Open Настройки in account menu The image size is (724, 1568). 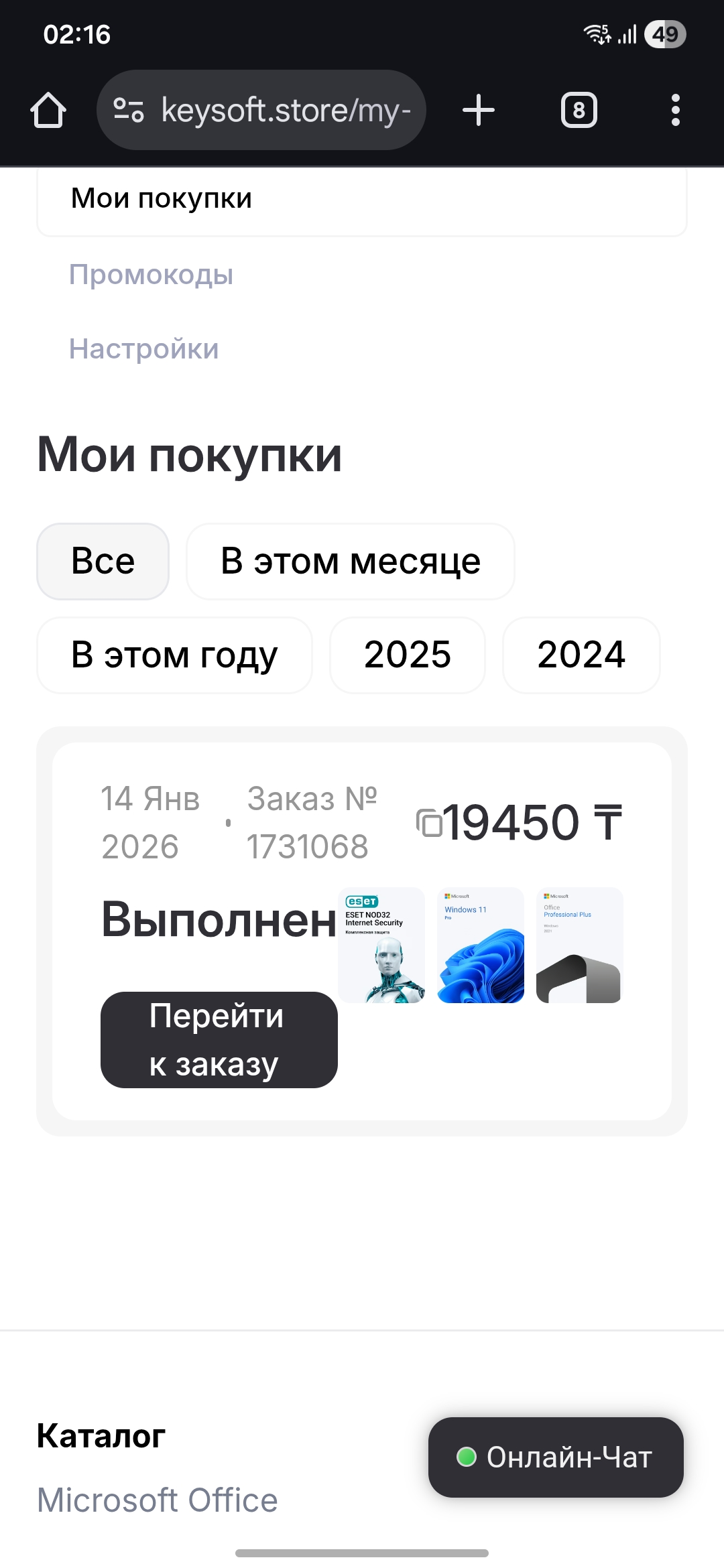[144, 349]
